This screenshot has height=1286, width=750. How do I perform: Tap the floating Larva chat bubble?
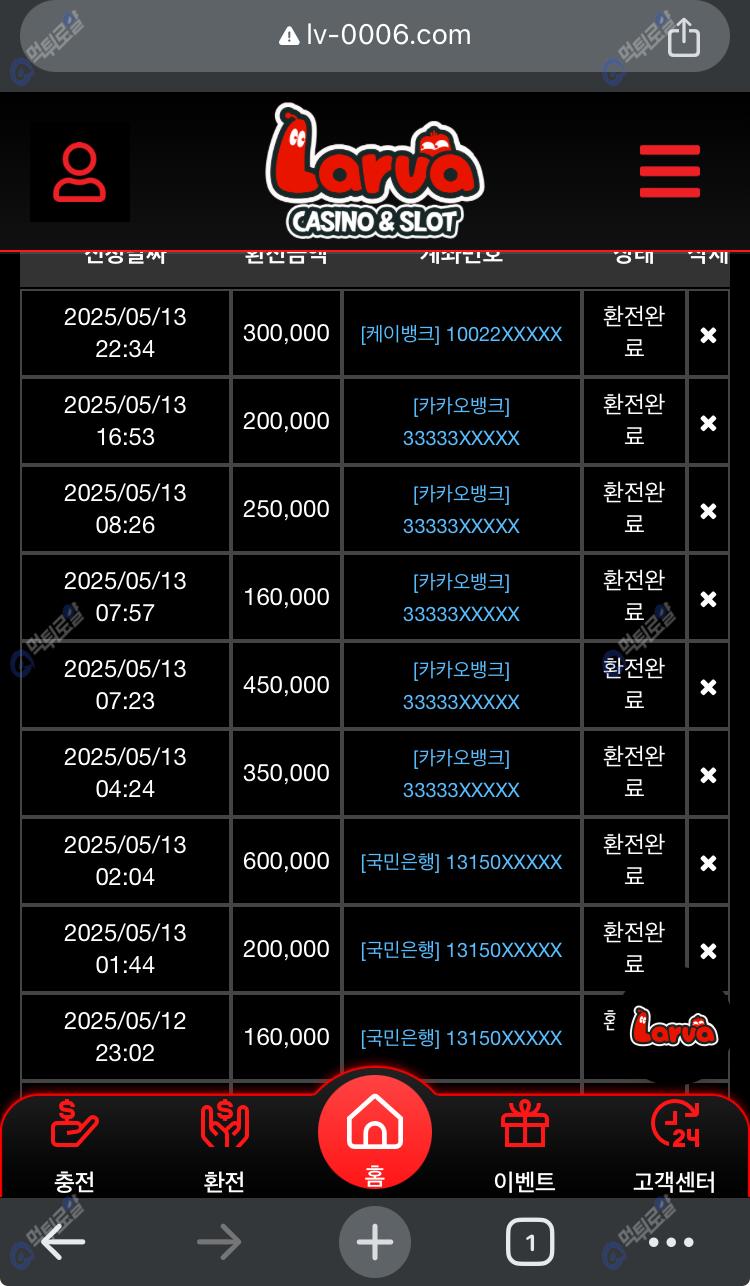click(674, 1028)
